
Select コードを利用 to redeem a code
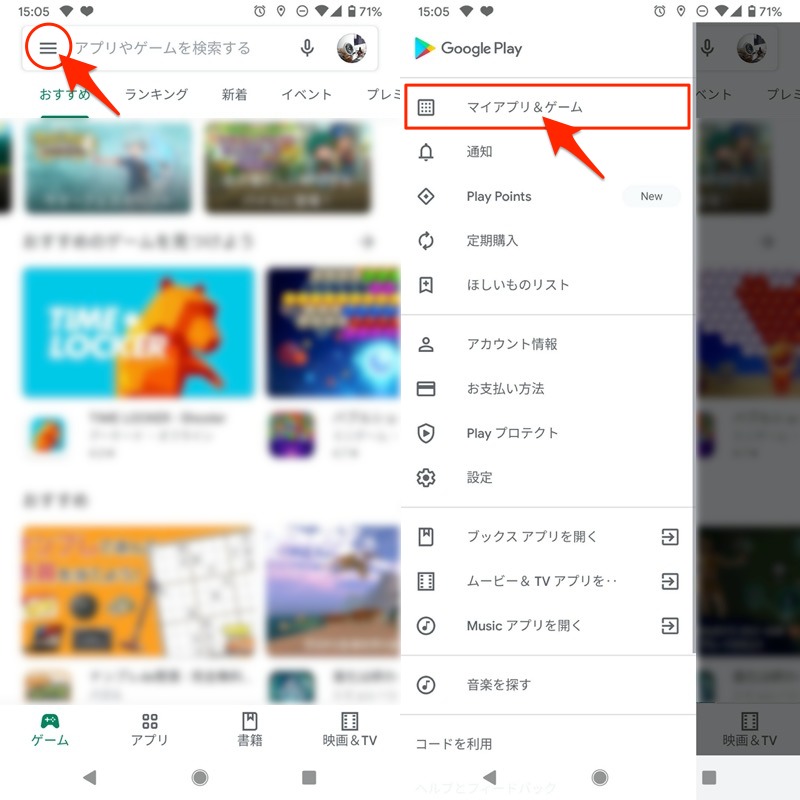coord(454,744)
